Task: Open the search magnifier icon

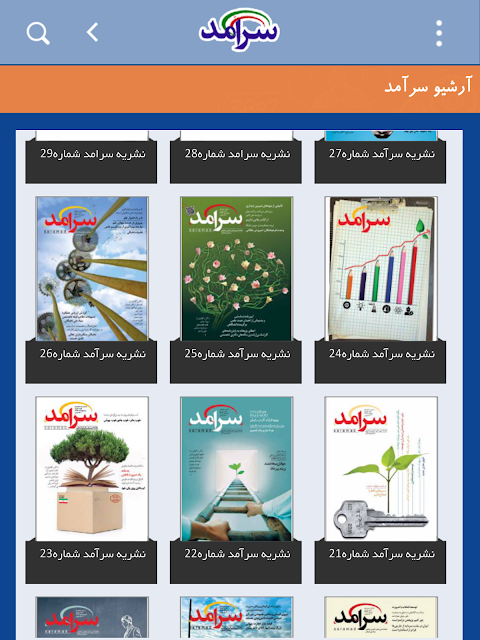Action: 38,33
